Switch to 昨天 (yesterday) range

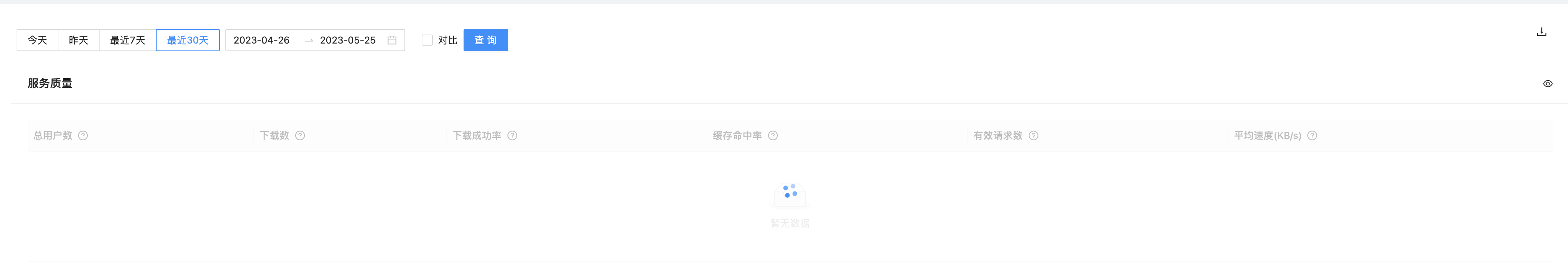[78, 40]
